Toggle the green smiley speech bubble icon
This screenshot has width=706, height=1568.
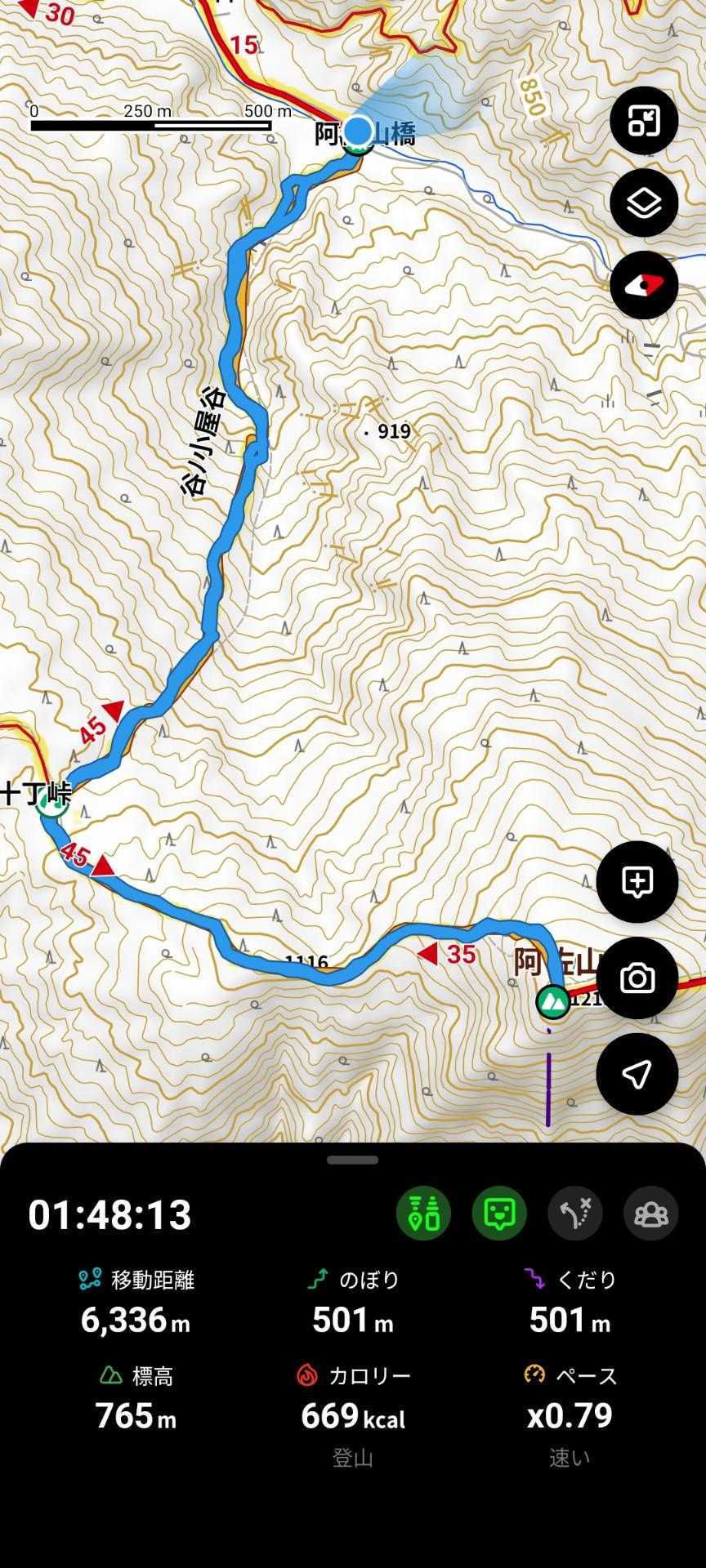tap(499, 1214)
